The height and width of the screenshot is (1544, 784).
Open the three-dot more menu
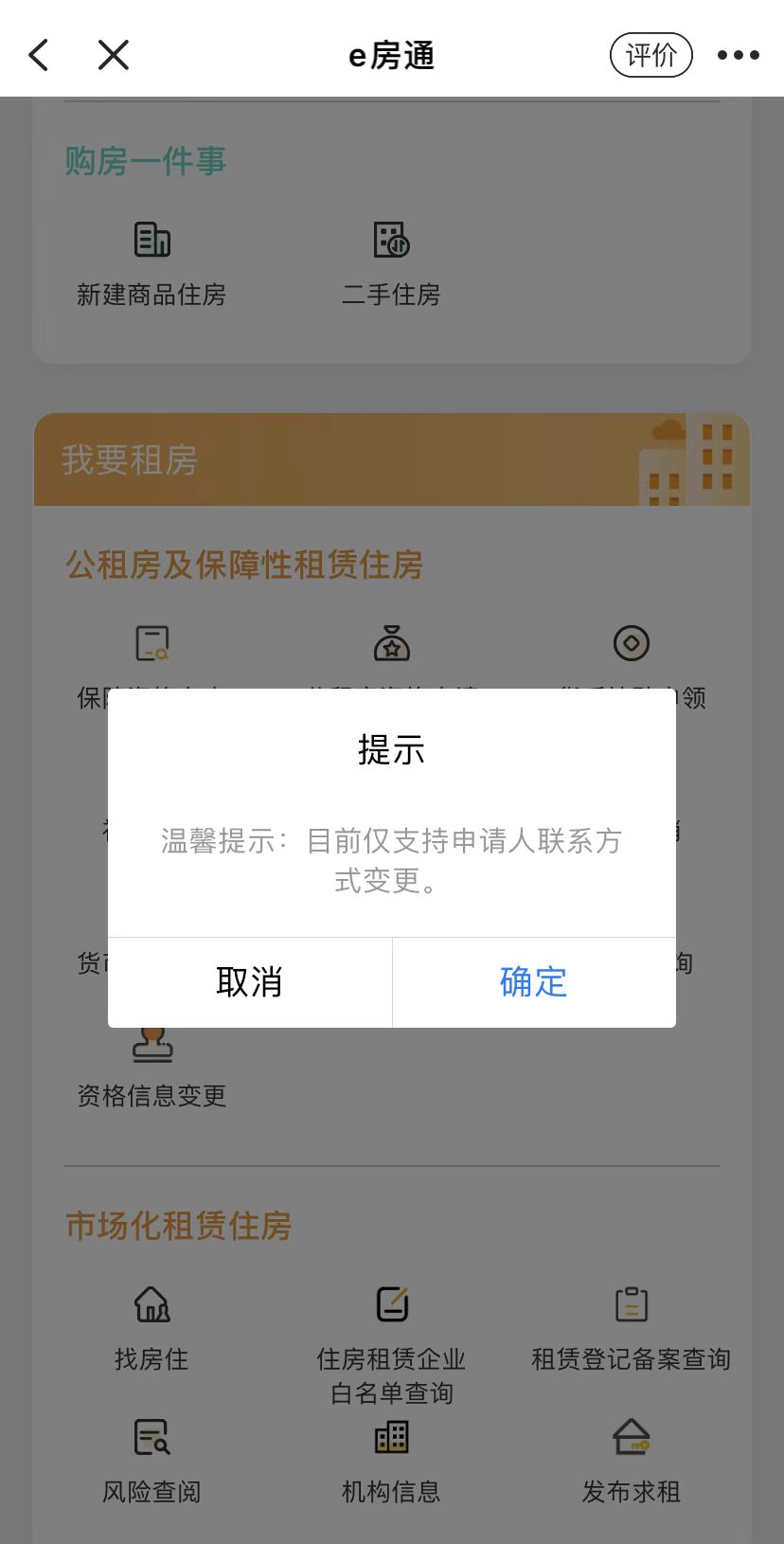[x=739, y=55]
